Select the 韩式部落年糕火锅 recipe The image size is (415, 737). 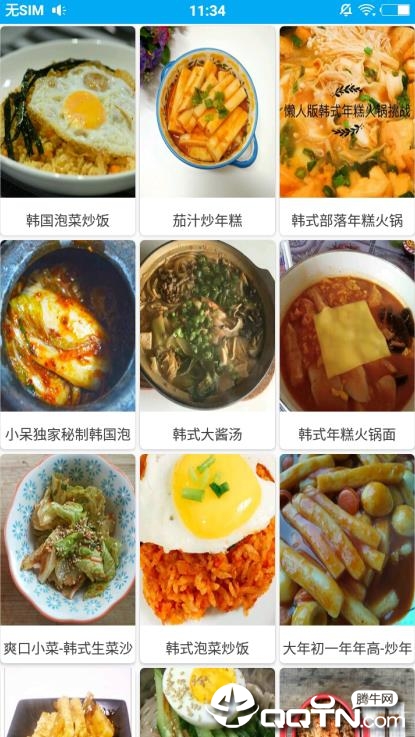point(347,131)
